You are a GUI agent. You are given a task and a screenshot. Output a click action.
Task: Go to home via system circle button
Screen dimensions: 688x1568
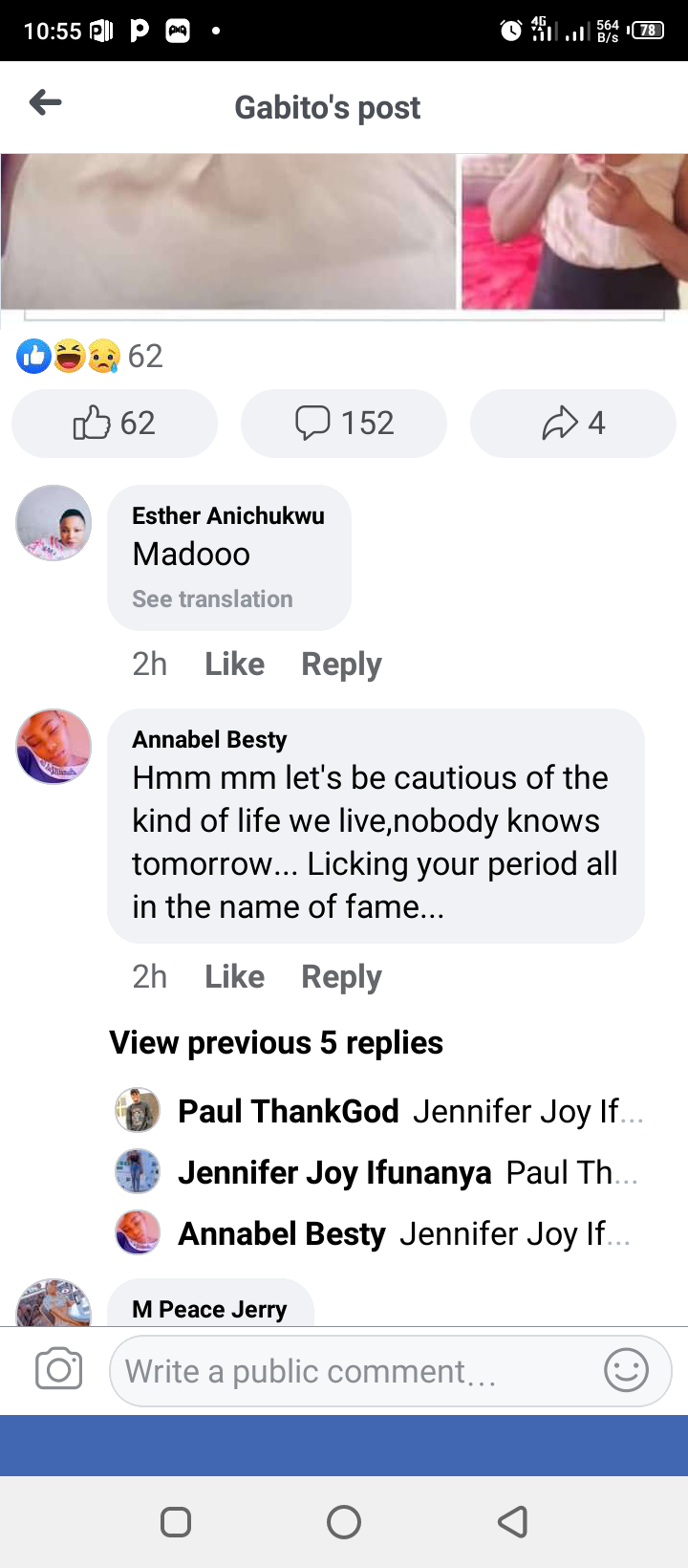click(x=344, y=1521)
